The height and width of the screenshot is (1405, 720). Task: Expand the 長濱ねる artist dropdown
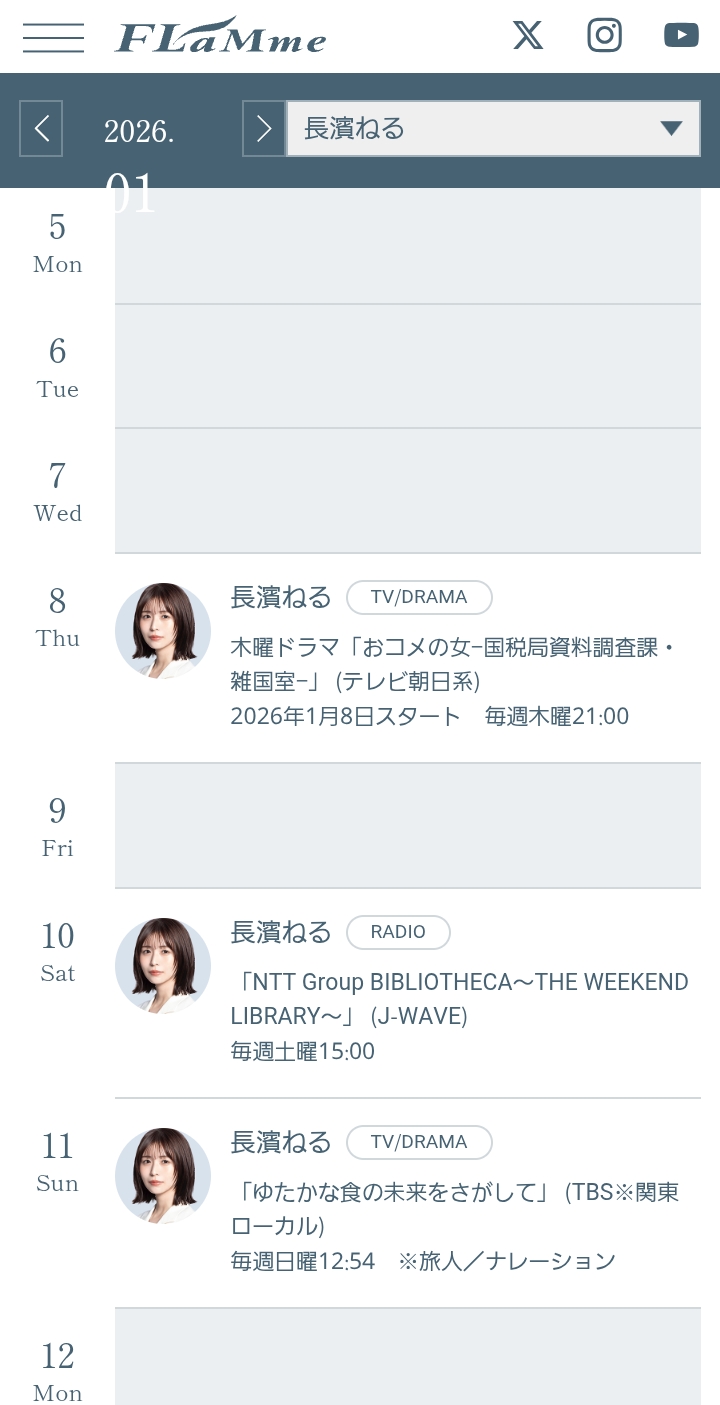493,129
